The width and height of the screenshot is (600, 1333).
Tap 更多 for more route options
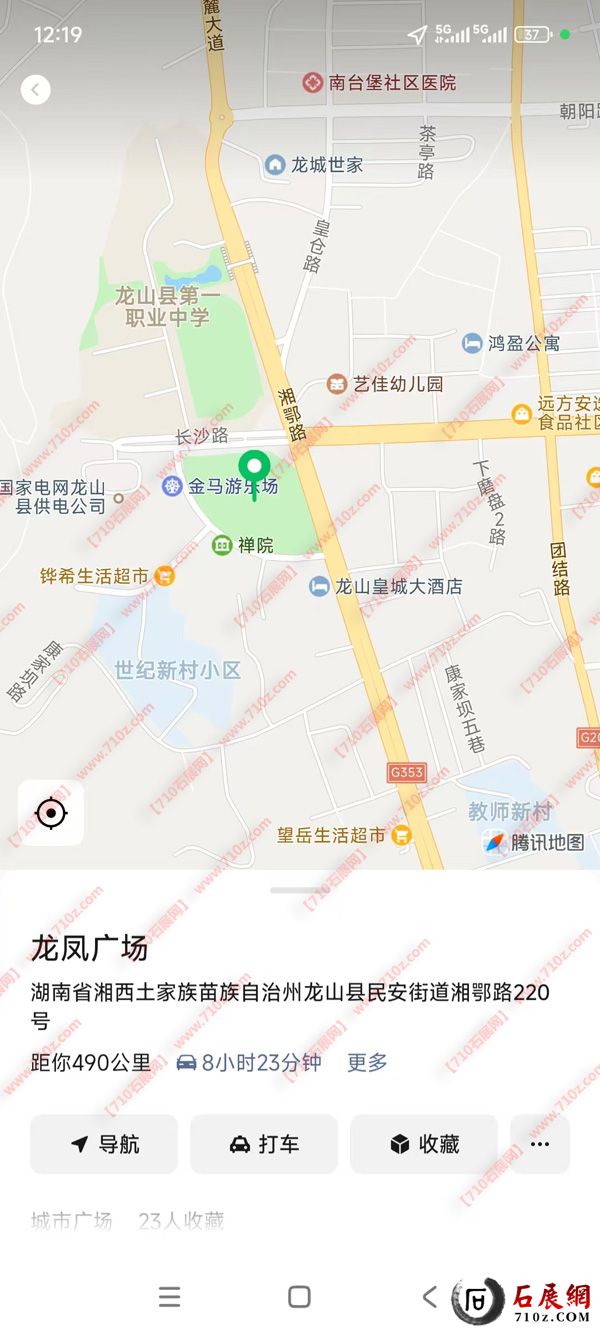pos(367,1063)
